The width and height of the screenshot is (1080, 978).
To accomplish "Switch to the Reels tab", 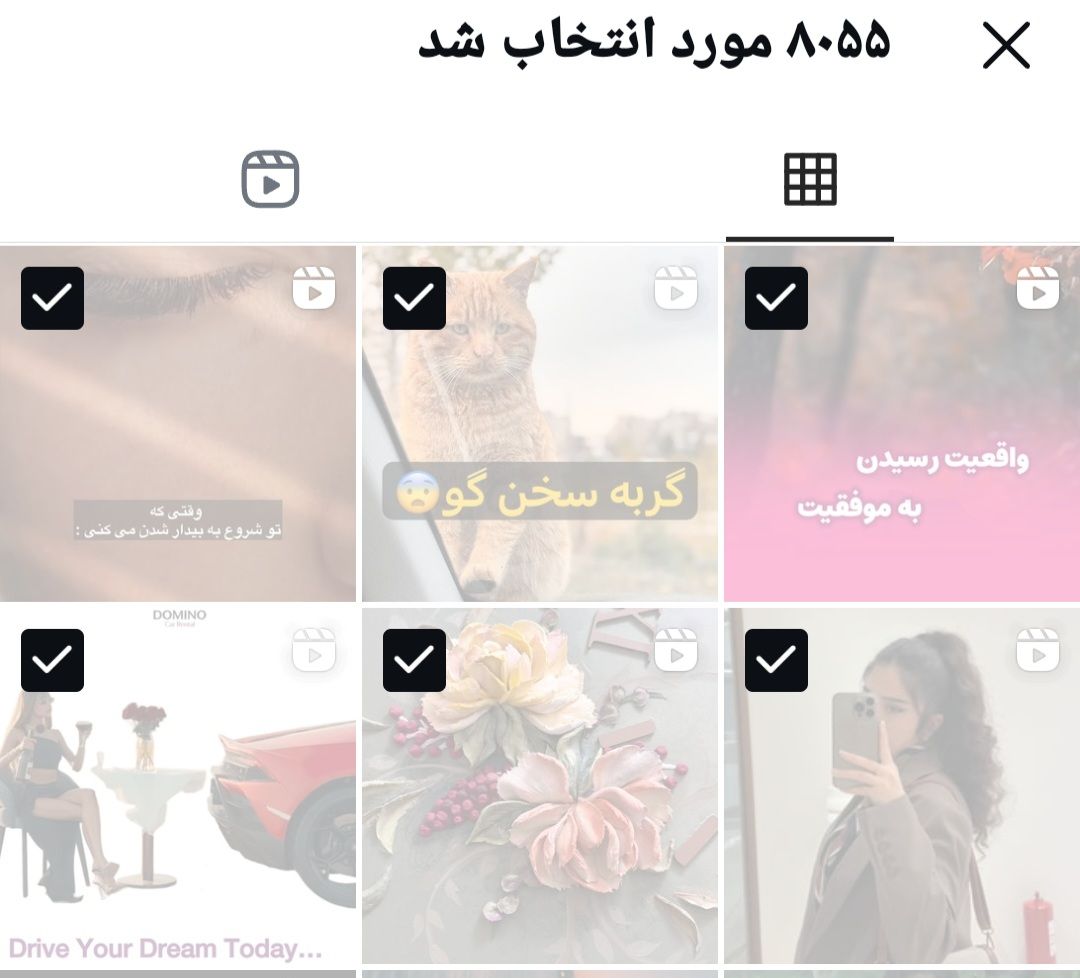I will [270, 180].
